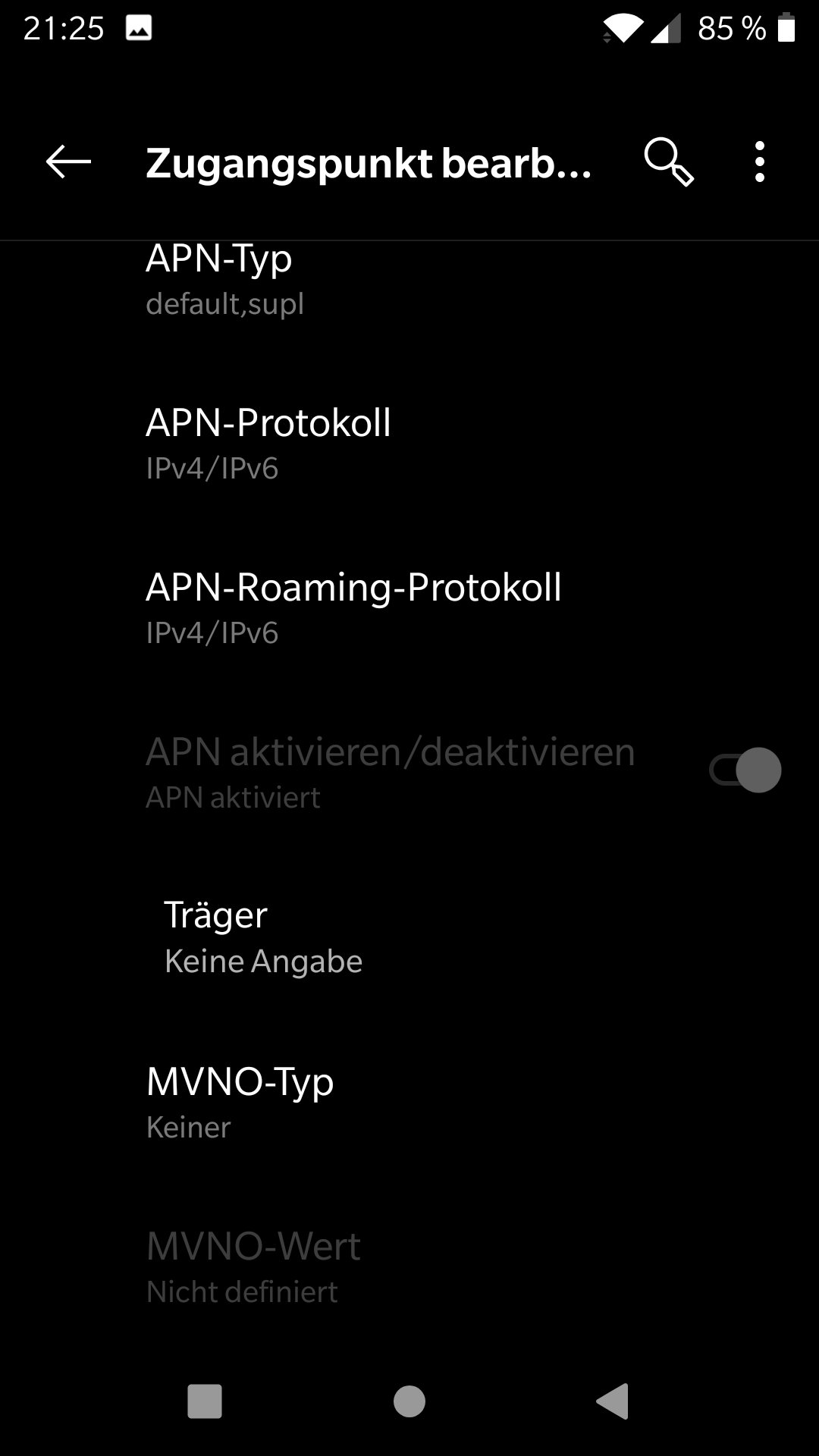Open recent apps with the square button

(x=205, y=1401)
